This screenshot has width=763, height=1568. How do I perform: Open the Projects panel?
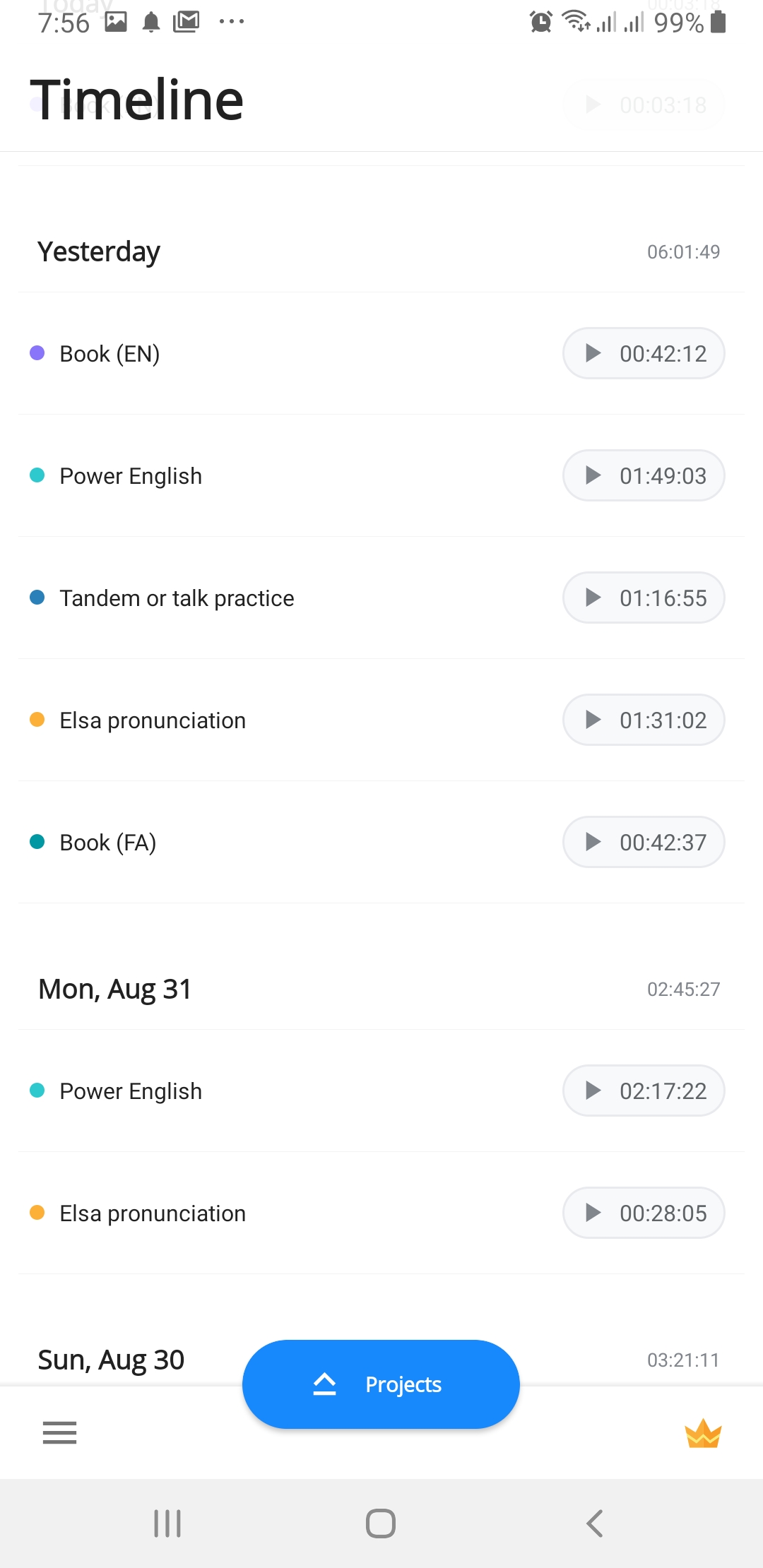pyautogui.click(x=381, y=1384)
